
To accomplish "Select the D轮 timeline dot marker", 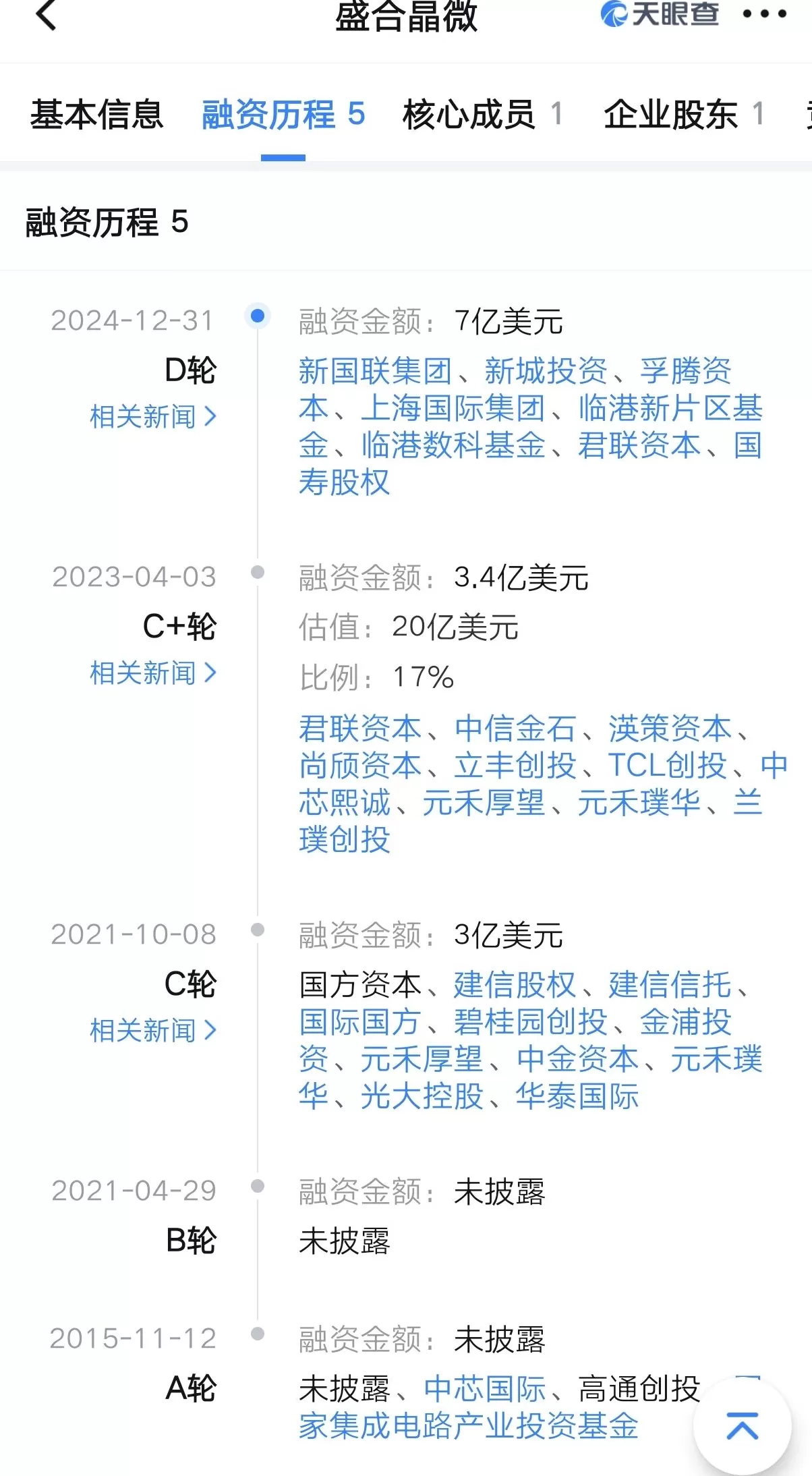I will [257, 317].
